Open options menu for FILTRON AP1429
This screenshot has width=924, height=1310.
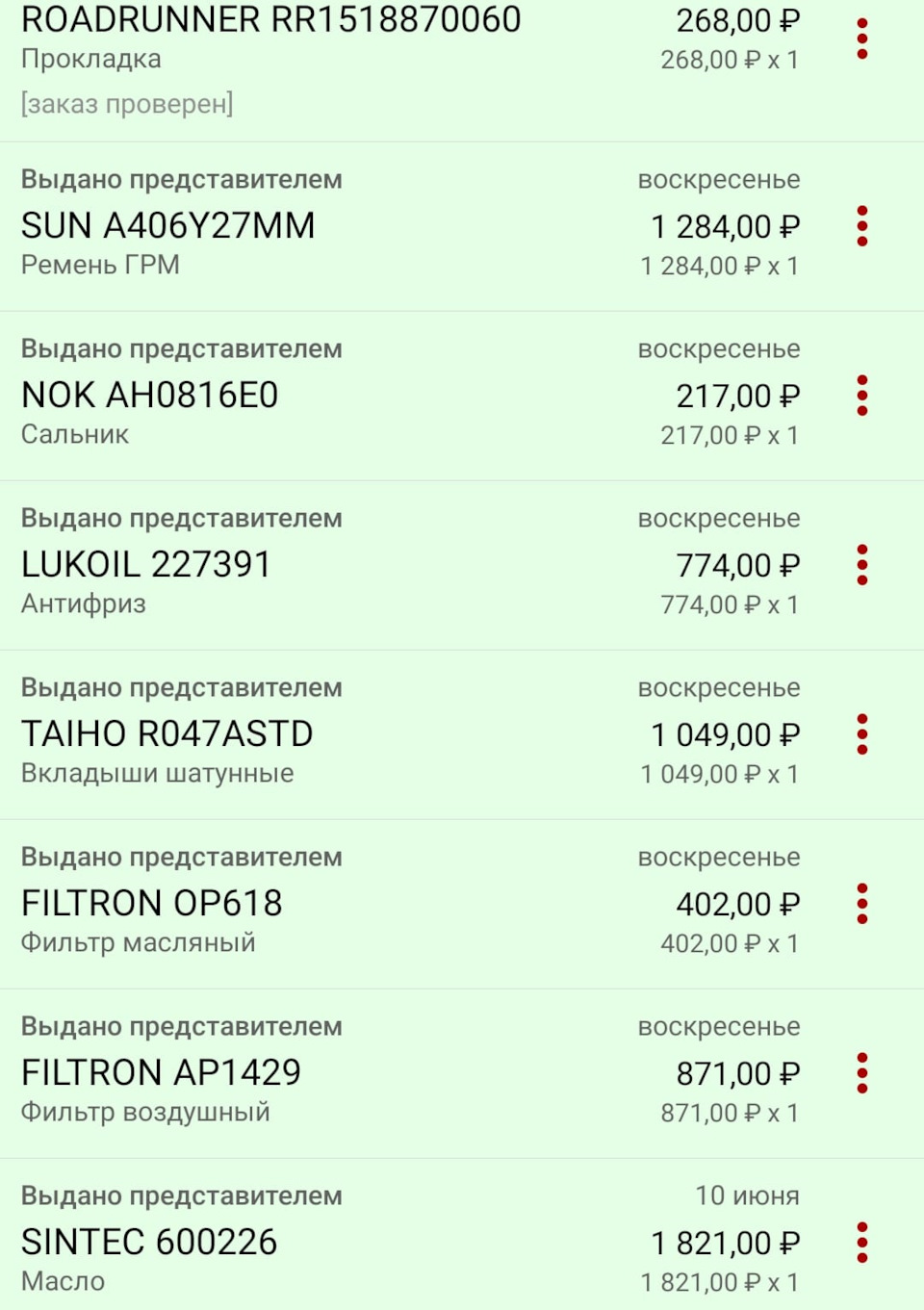861,1073
